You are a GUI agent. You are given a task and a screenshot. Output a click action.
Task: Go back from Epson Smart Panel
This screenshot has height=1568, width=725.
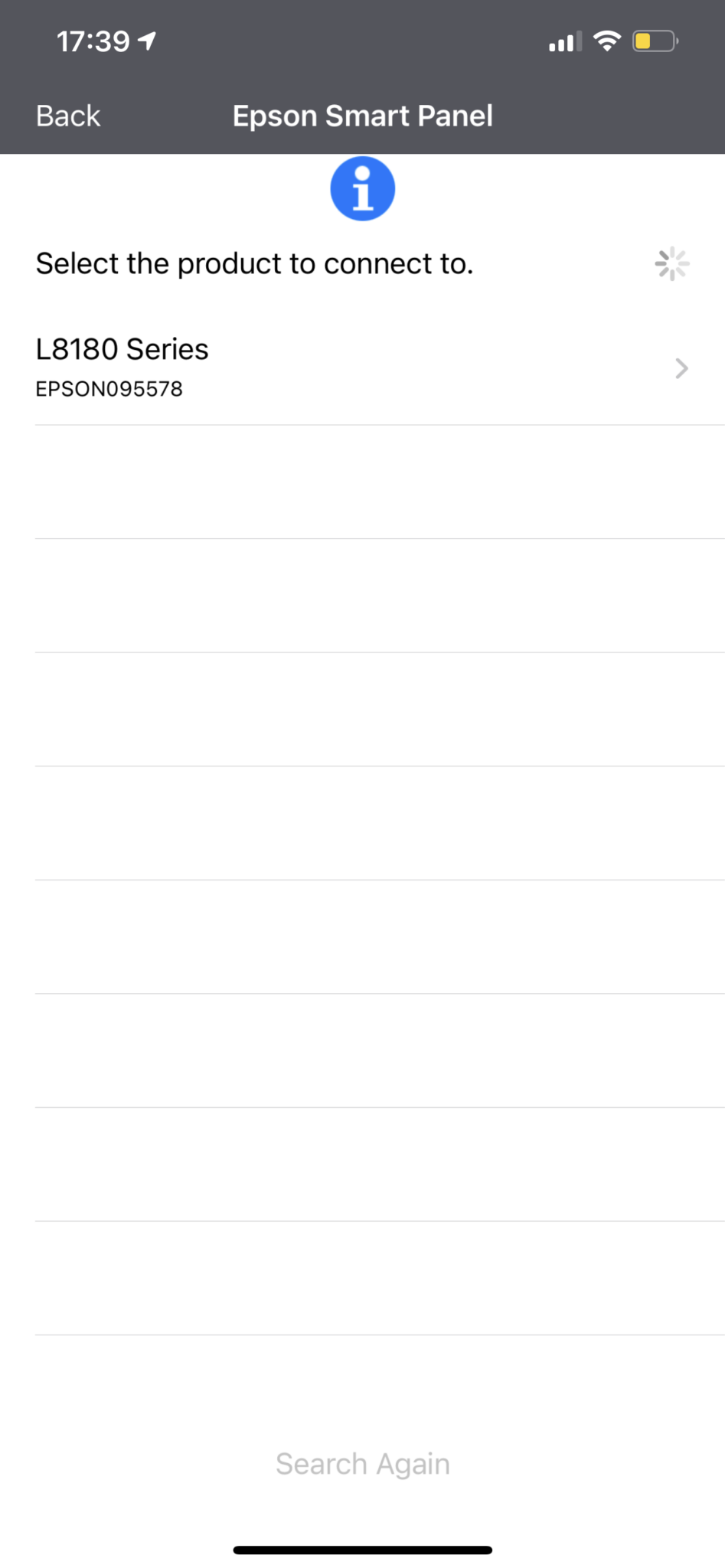(67, 116)
